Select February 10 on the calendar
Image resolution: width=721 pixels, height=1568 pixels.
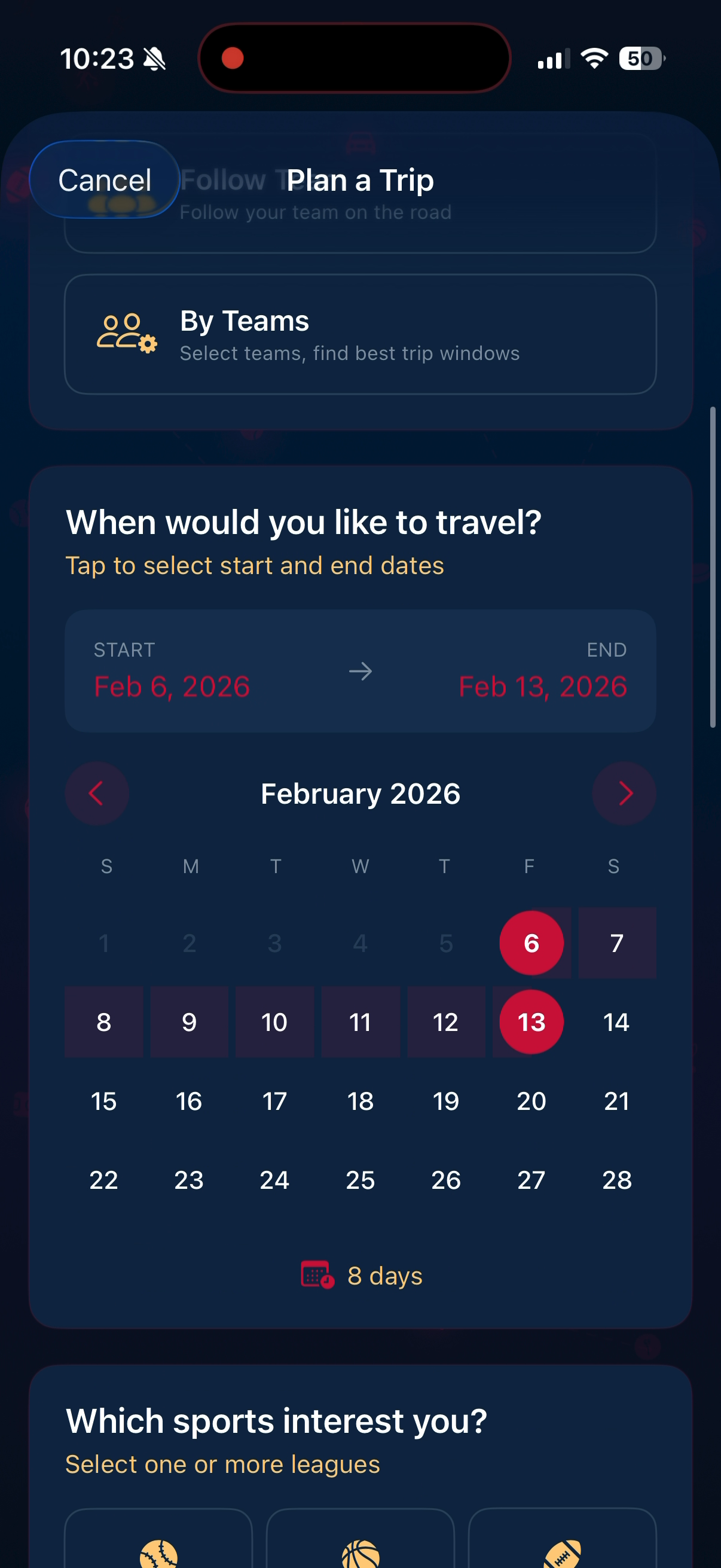[274, 1022]
